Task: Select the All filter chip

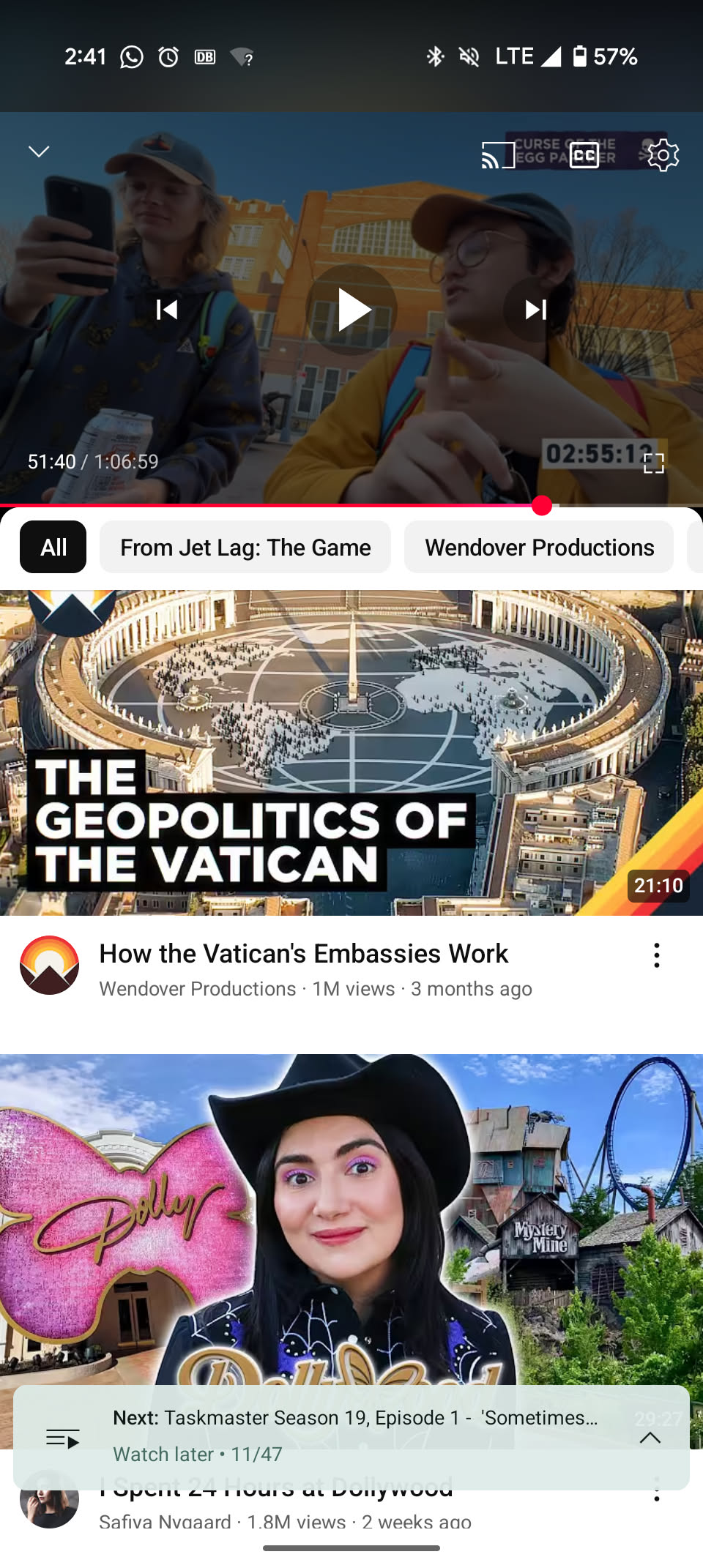Action: coord(53,547)
